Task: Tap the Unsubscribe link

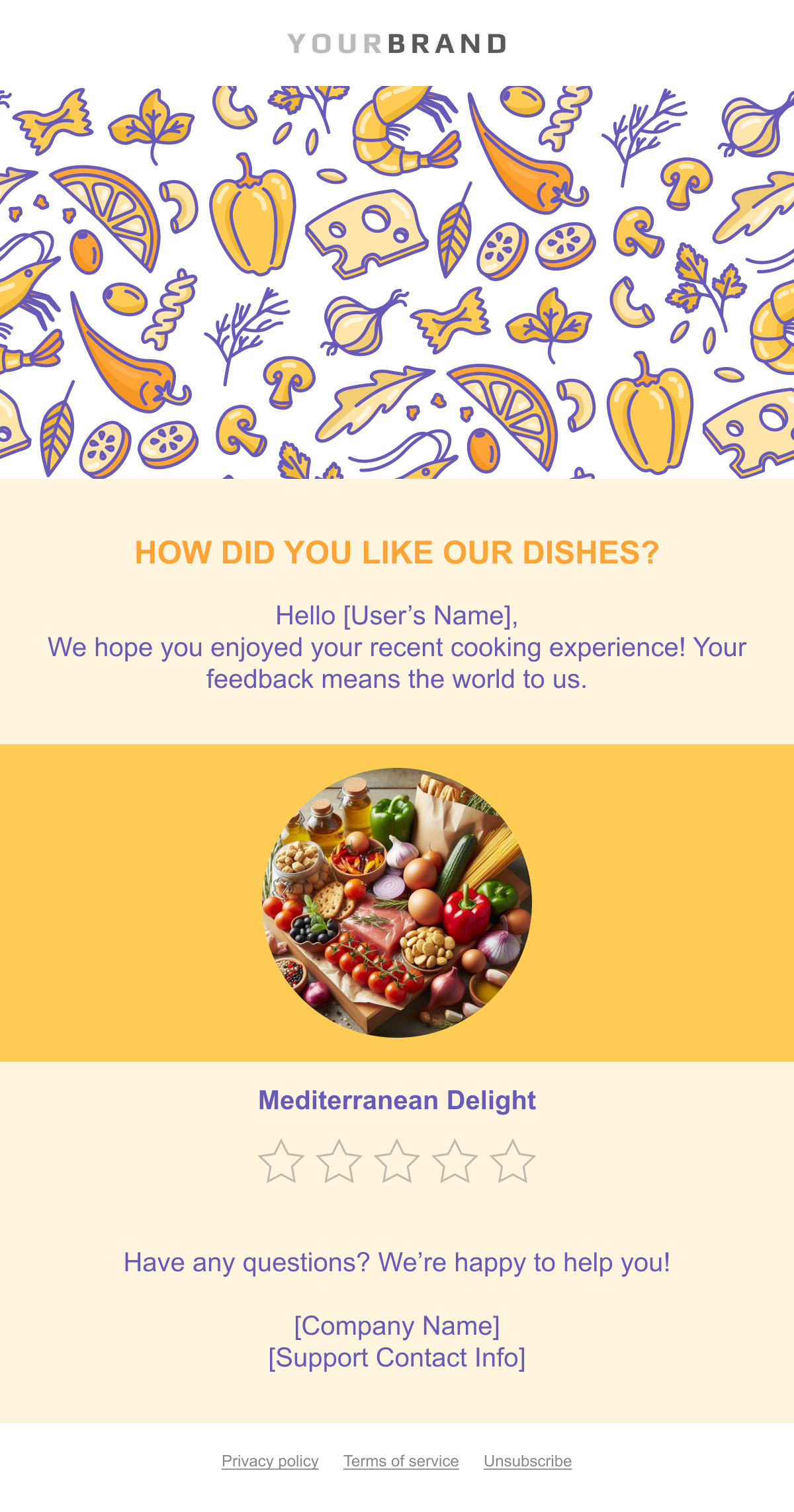Action: pos(527,1461)
